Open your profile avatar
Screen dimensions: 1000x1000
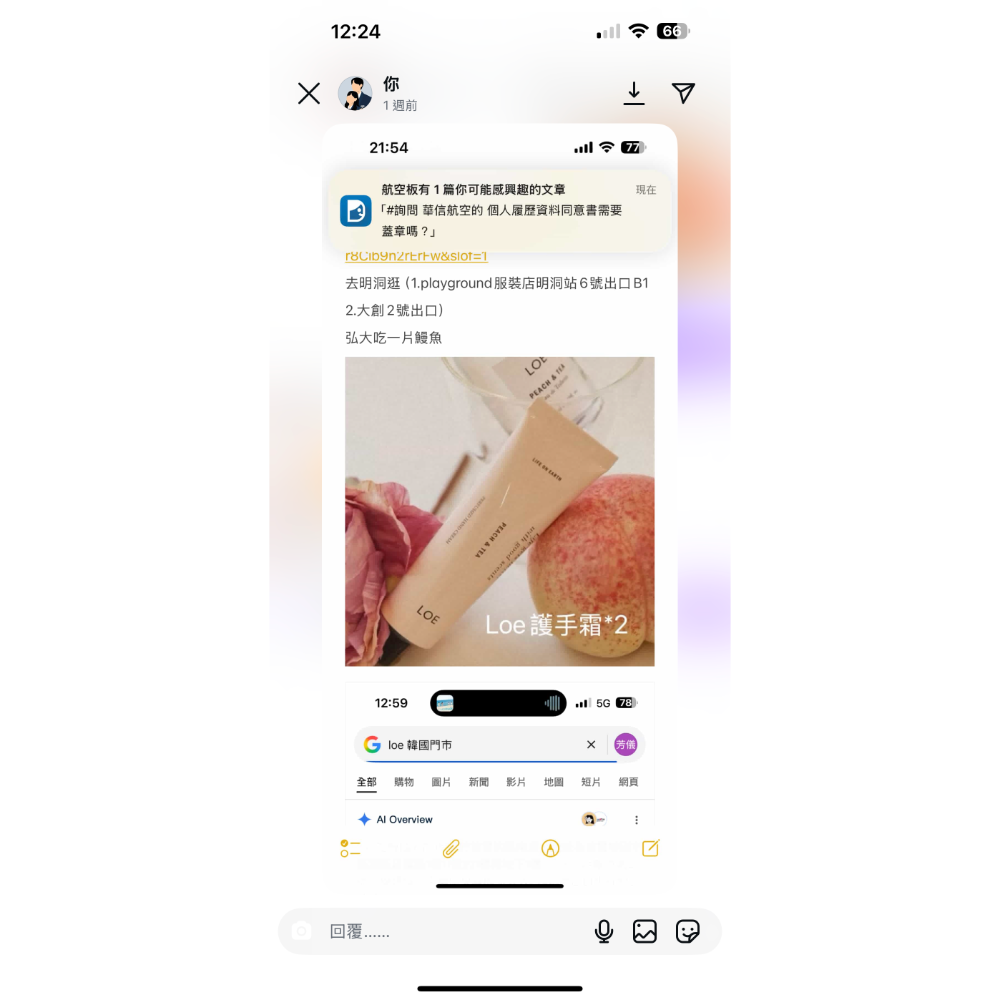355,94
